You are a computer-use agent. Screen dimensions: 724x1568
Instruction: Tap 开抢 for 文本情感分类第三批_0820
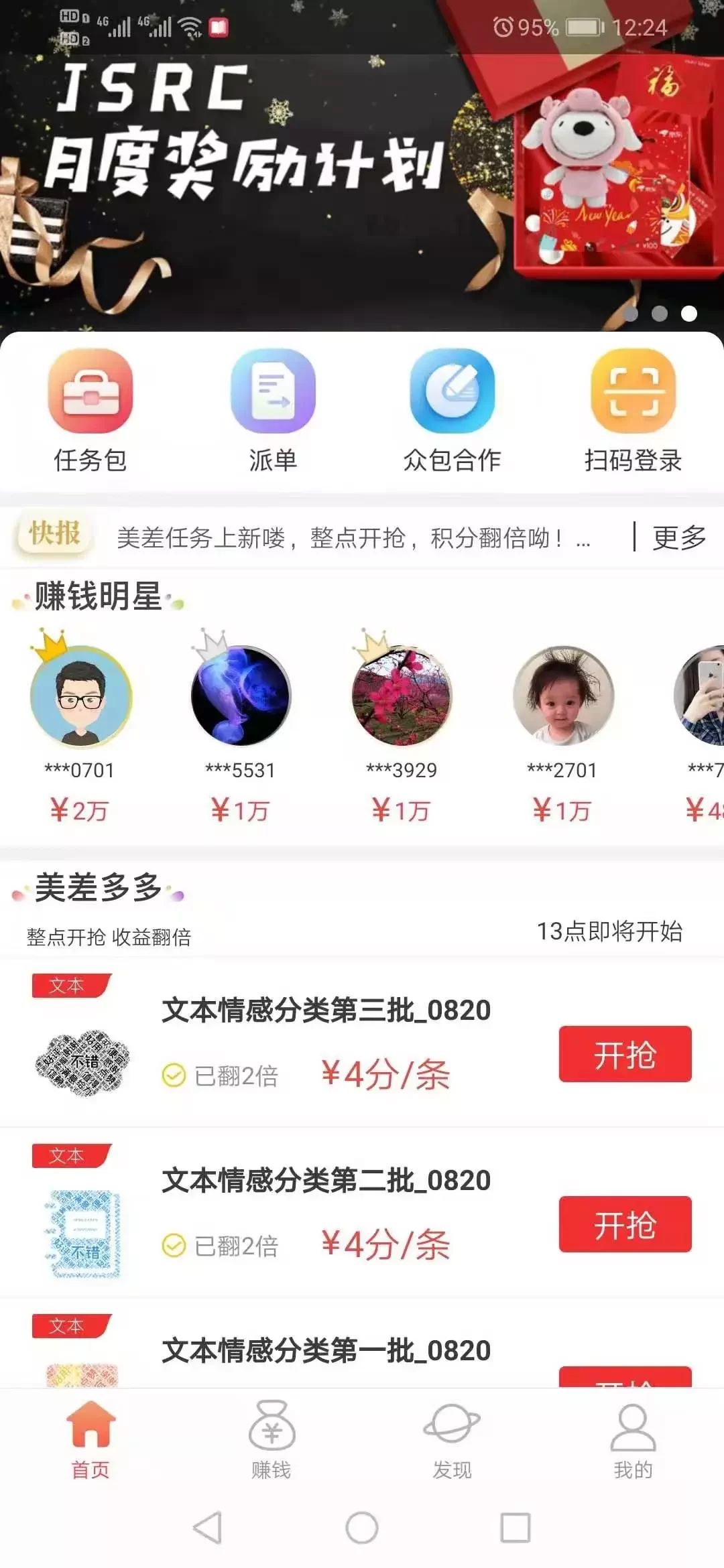[625, 1054]
